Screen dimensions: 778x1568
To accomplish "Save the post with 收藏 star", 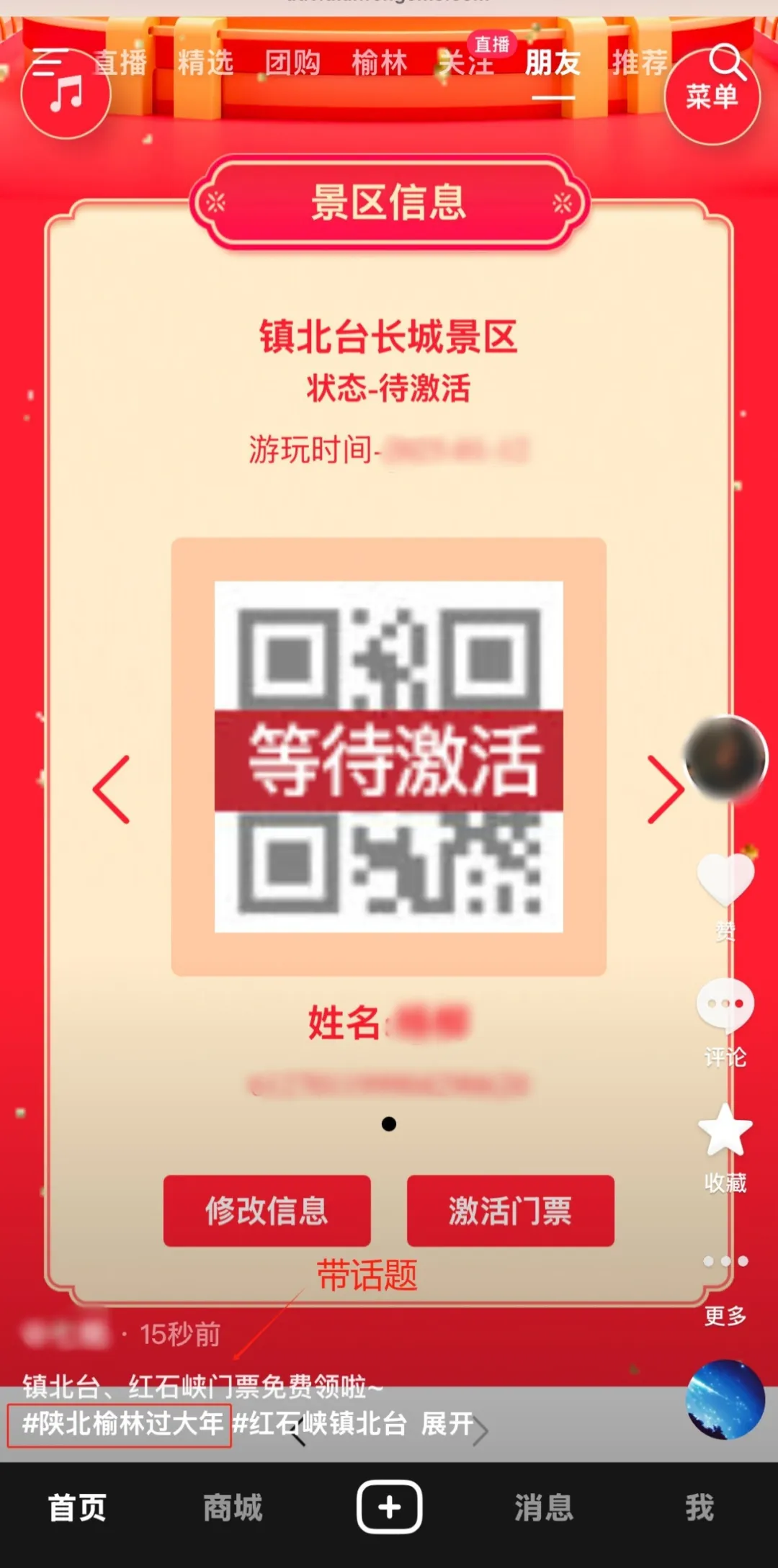I will 725,1131.
